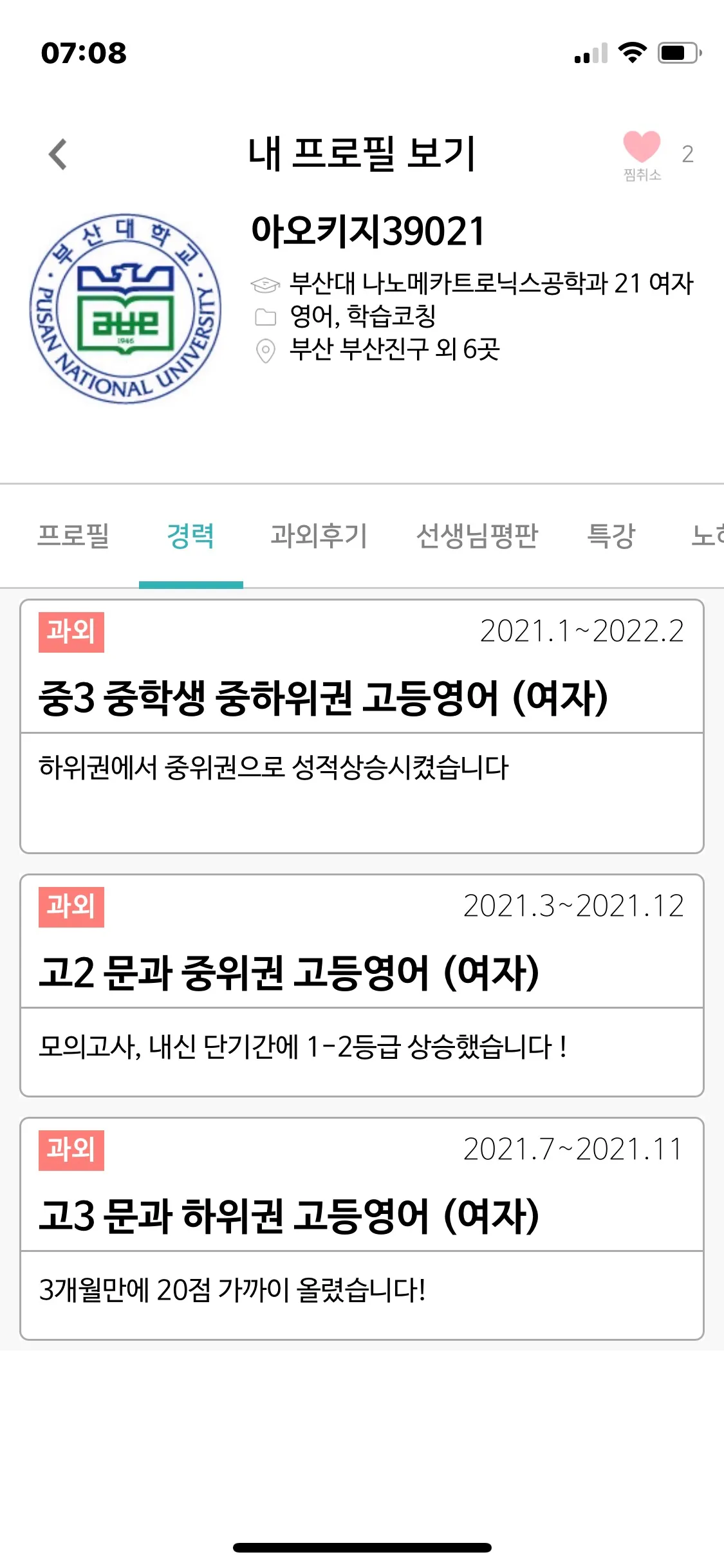Tap the location pin next to 부산 부산진구
The image size is (724, 1568).
pos(265,351)
